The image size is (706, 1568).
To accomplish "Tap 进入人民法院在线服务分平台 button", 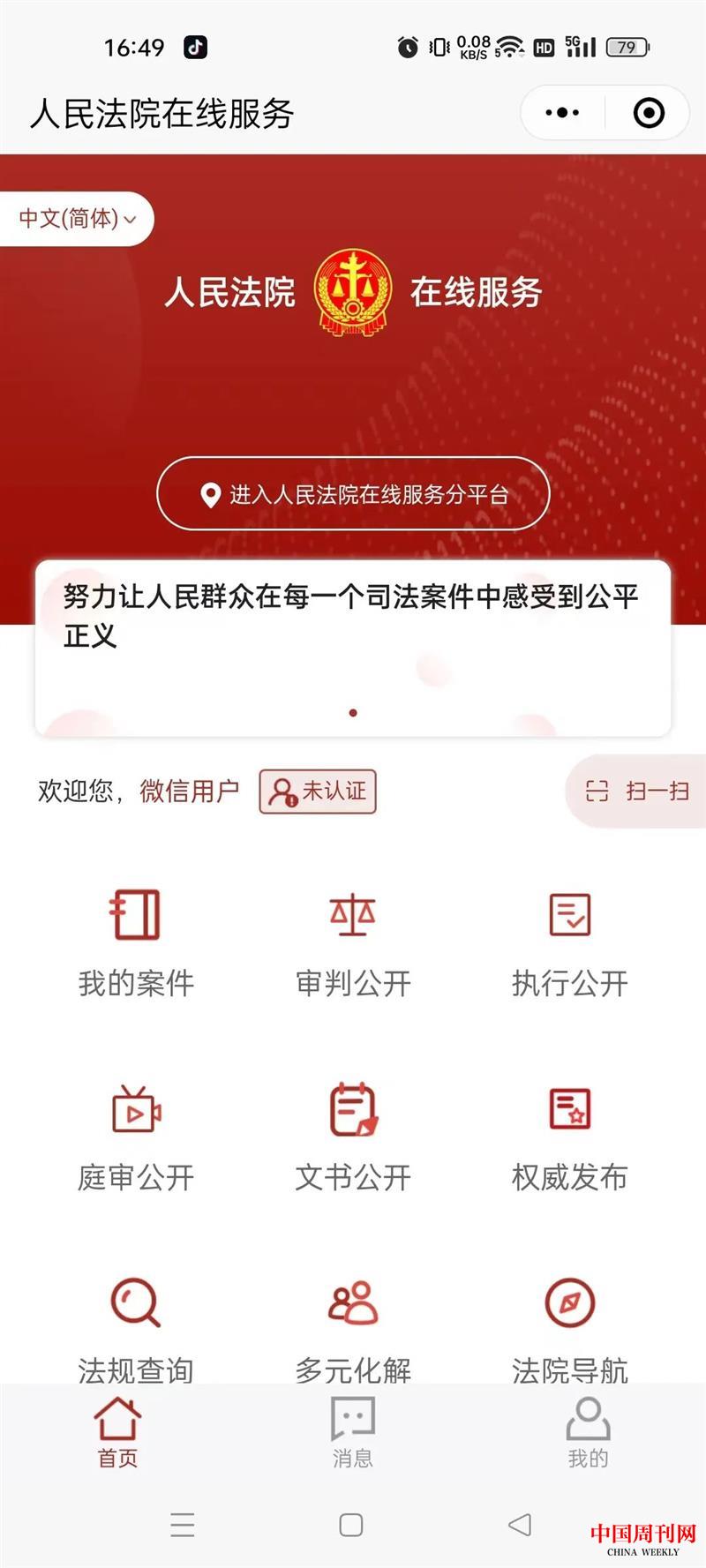I will coord(353,494).
